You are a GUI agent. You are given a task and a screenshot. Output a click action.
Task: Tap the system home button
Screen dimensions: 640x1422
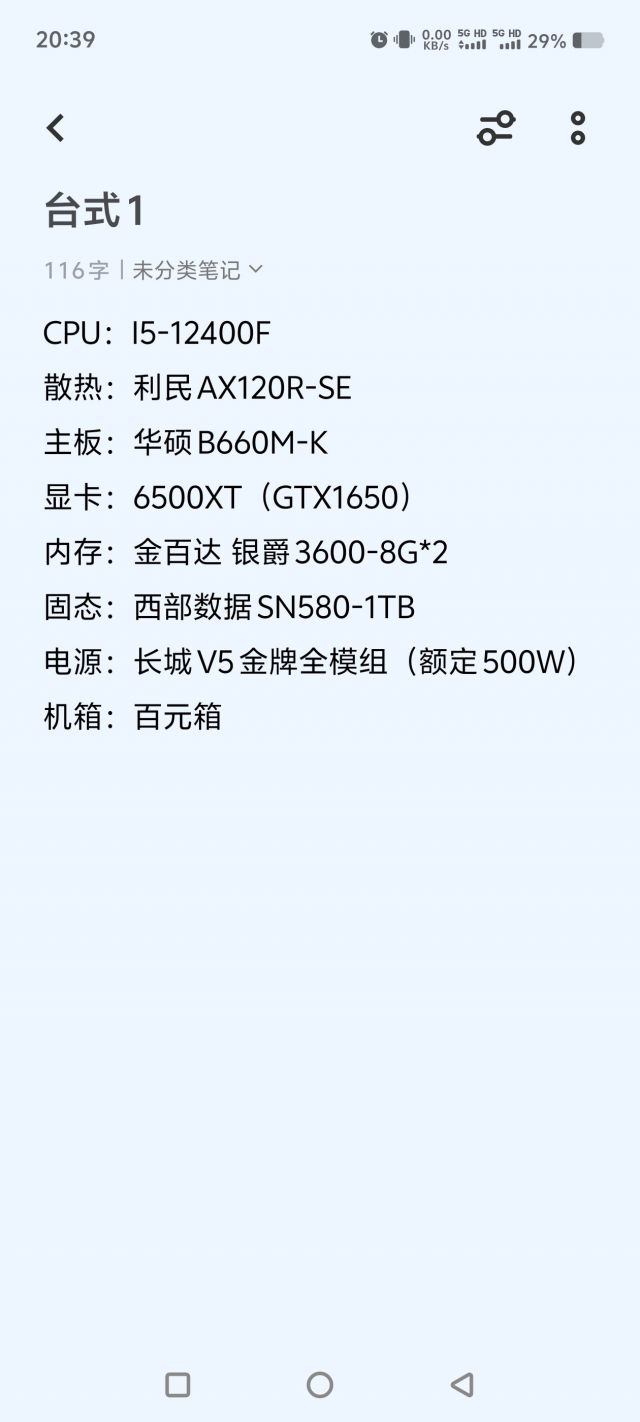point(320,1384)
